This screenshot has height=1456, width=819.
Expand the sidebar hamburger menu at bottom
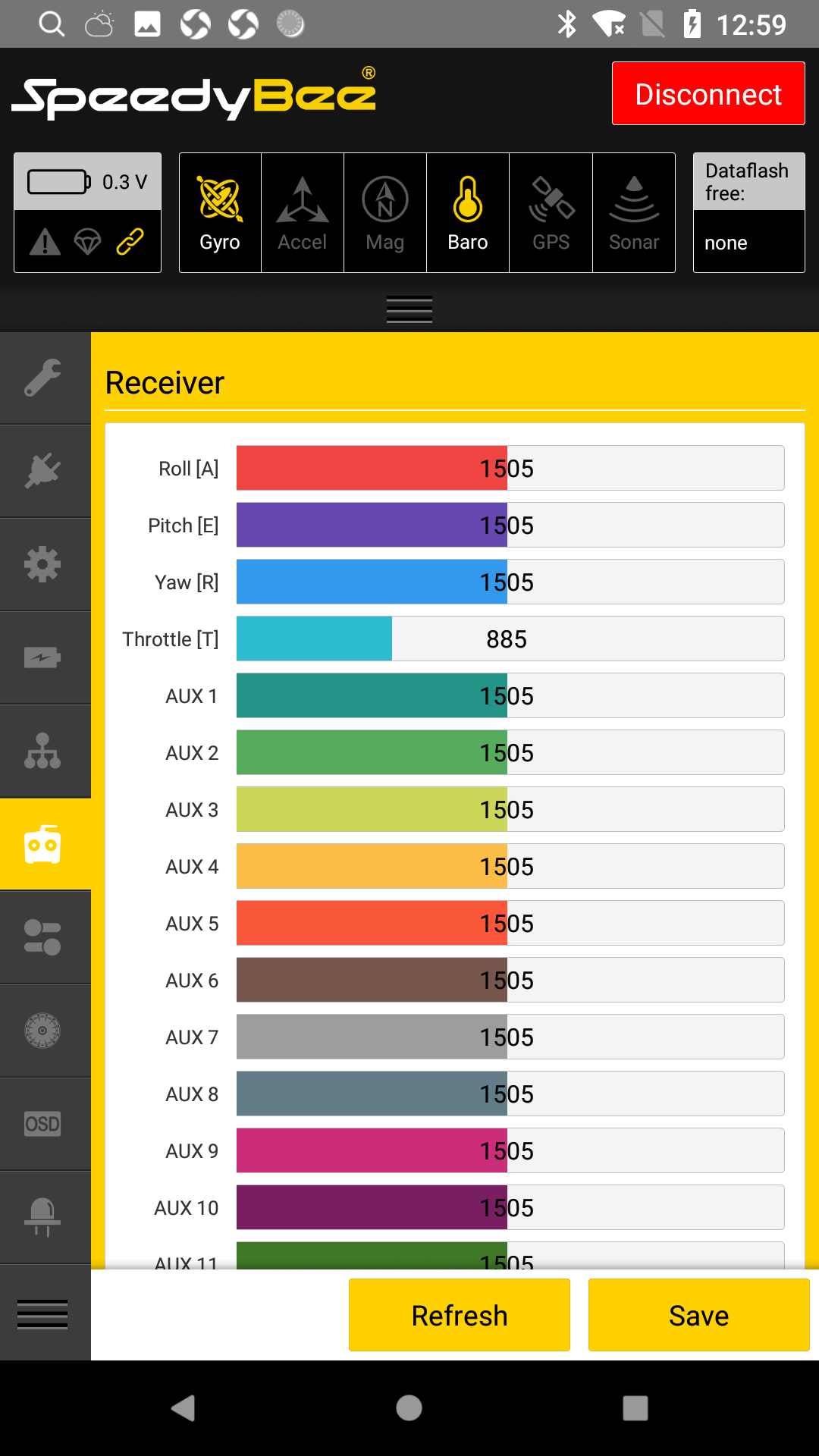coord(42,1314)
